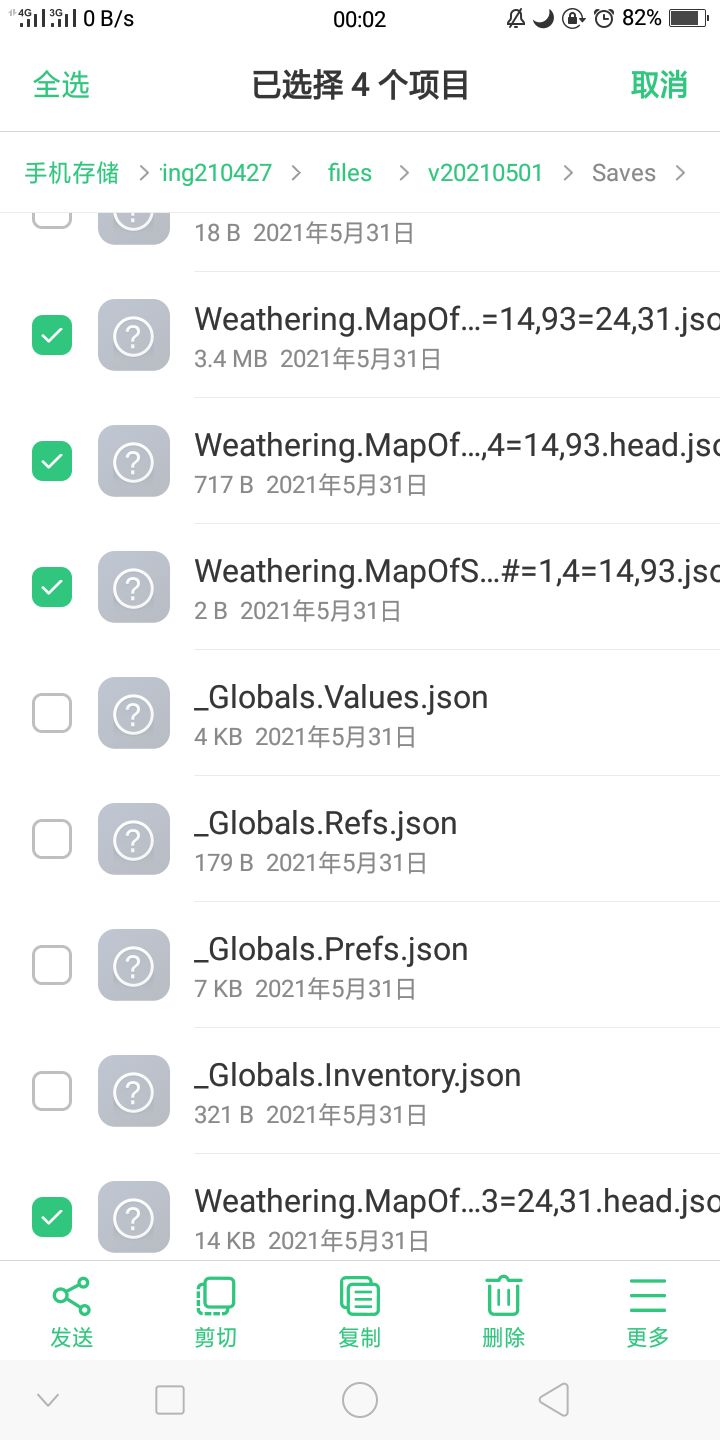Jump to v20210501 folder in breadcrumb
Screen dimensions: 720x1440
tap(485, 173)
